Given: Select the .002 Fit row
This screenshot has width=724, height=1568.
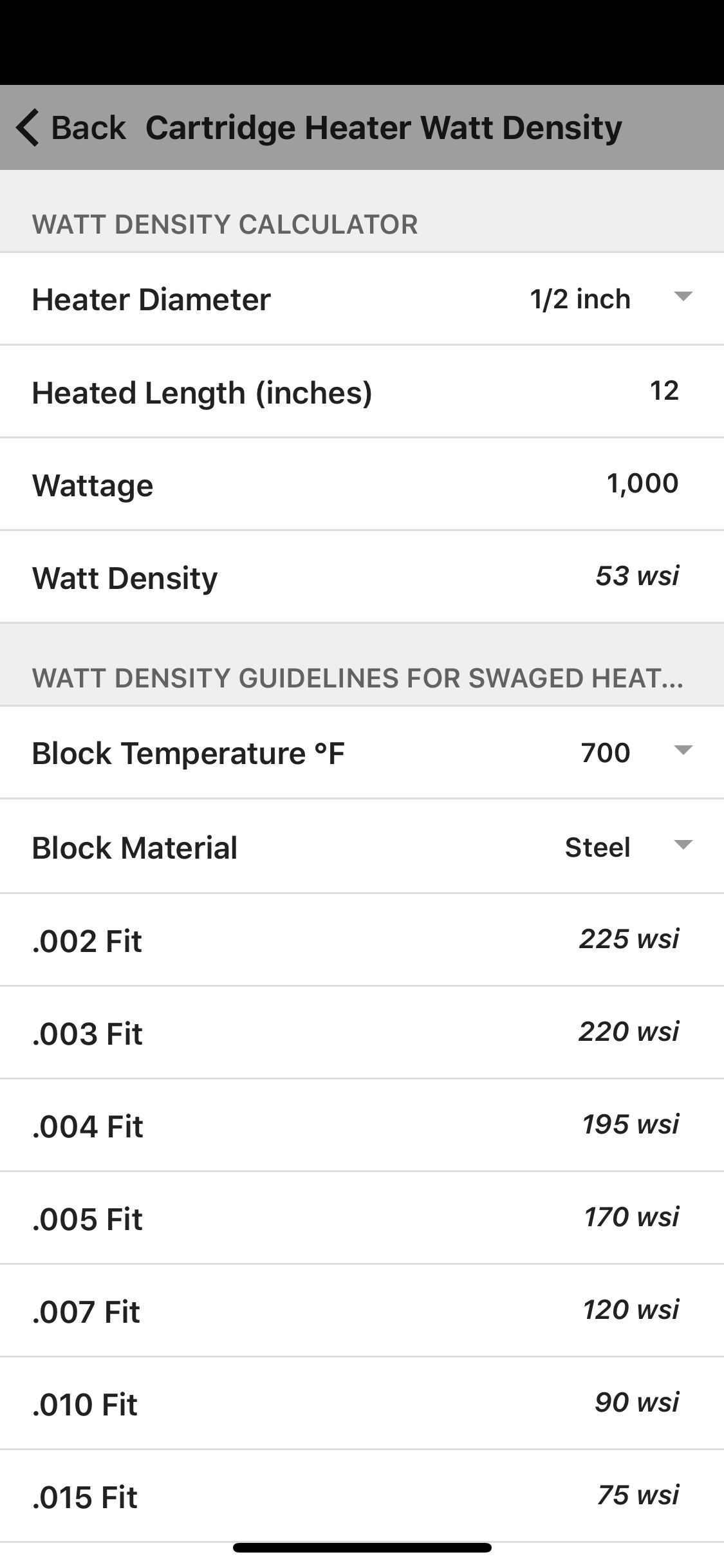Looking at the screenshot, I should [x=362, y=940].
